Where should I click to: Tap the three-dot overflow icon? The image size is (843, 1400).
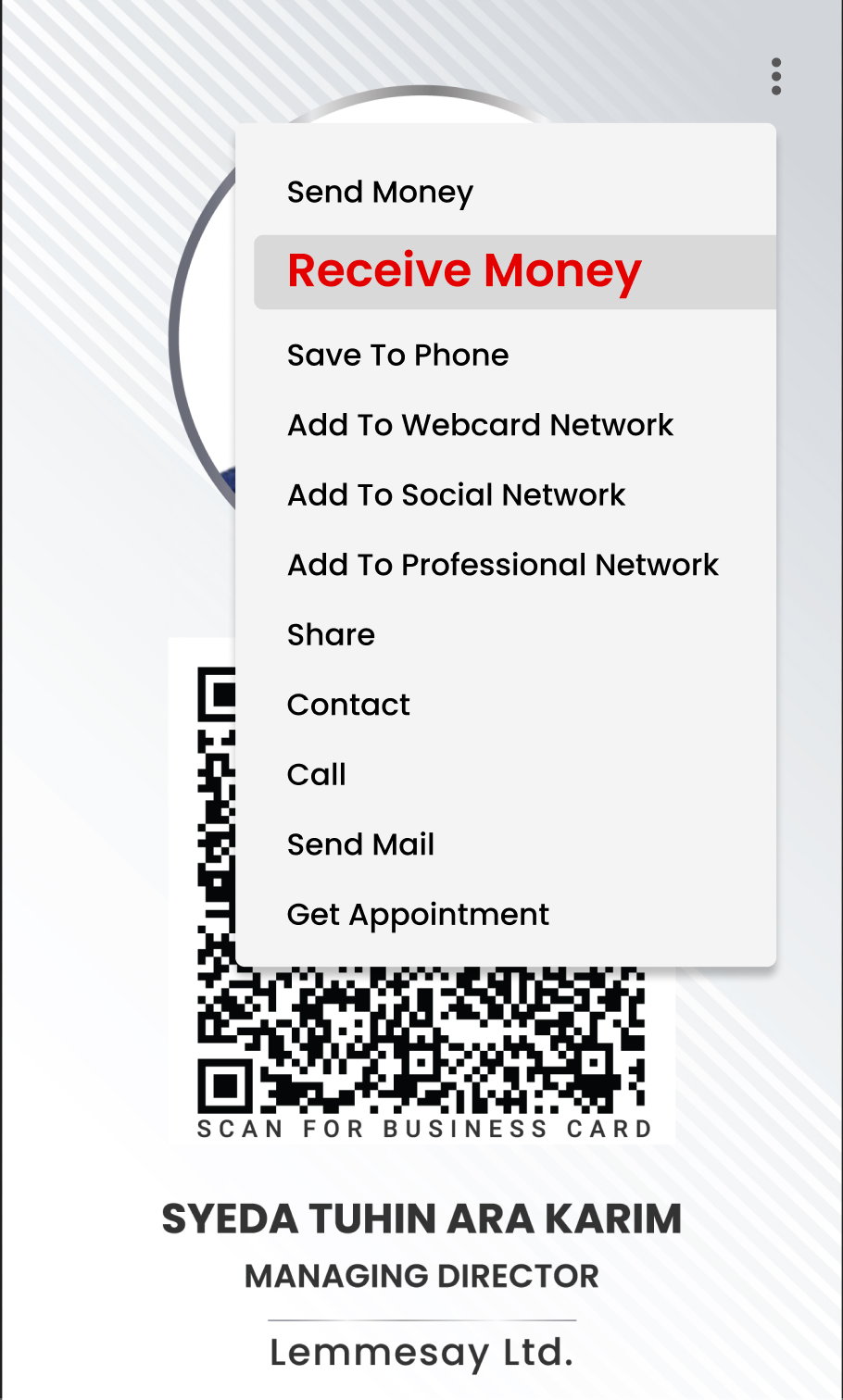[776, 76]
